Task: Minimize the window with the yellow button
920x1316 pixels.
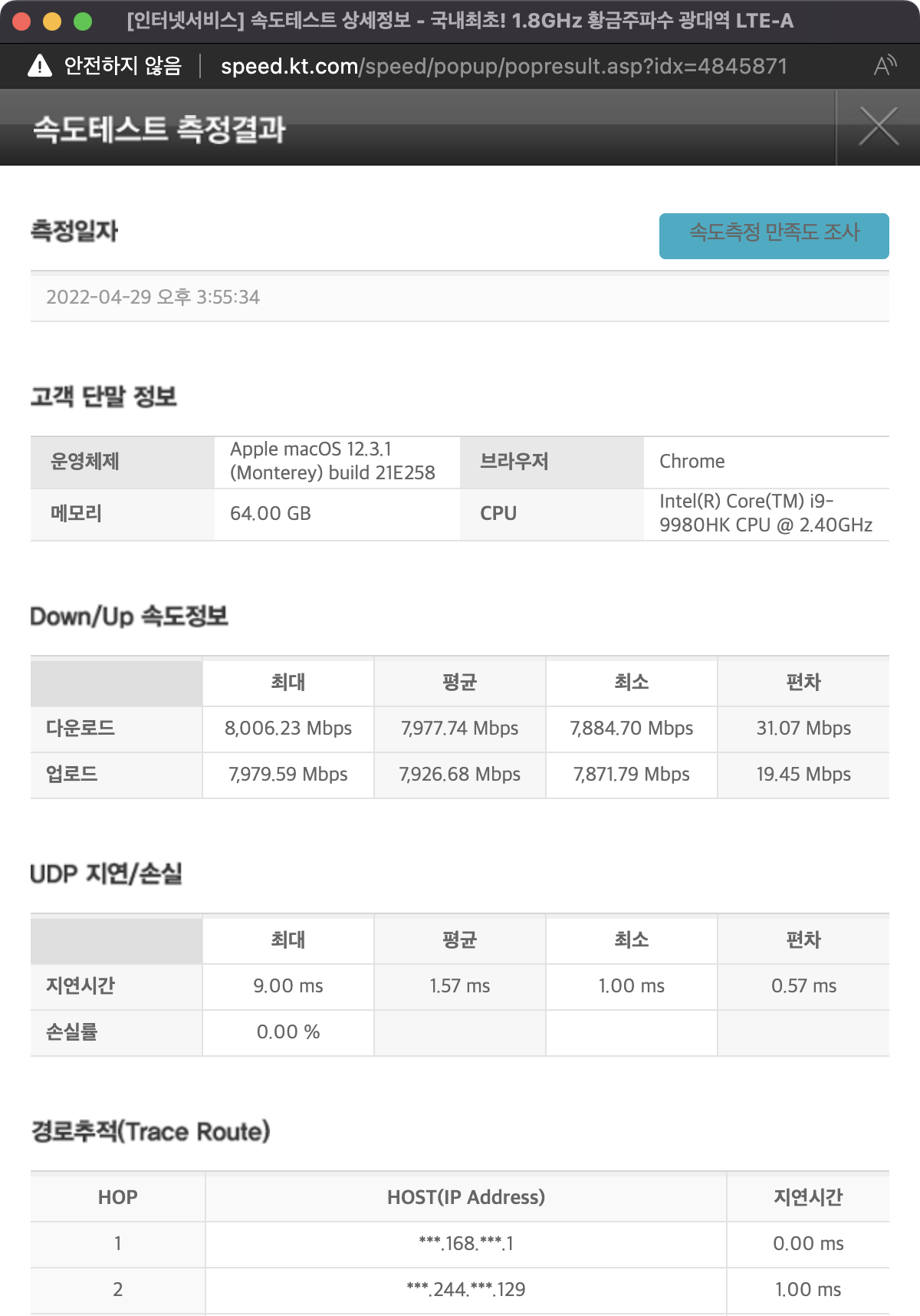Action: click(52, 21)
